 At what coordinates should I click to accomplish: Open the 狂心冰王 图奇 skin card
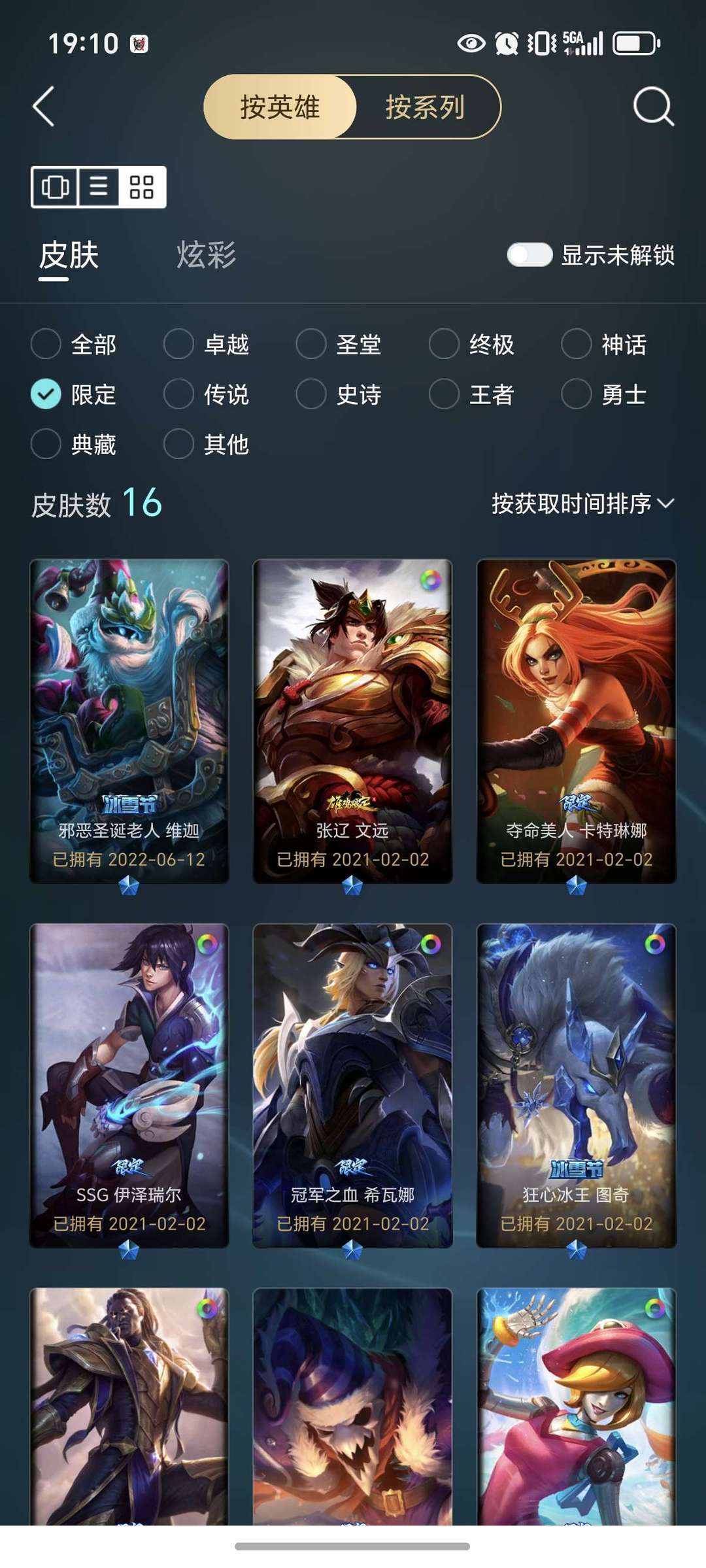point(576,1085)
